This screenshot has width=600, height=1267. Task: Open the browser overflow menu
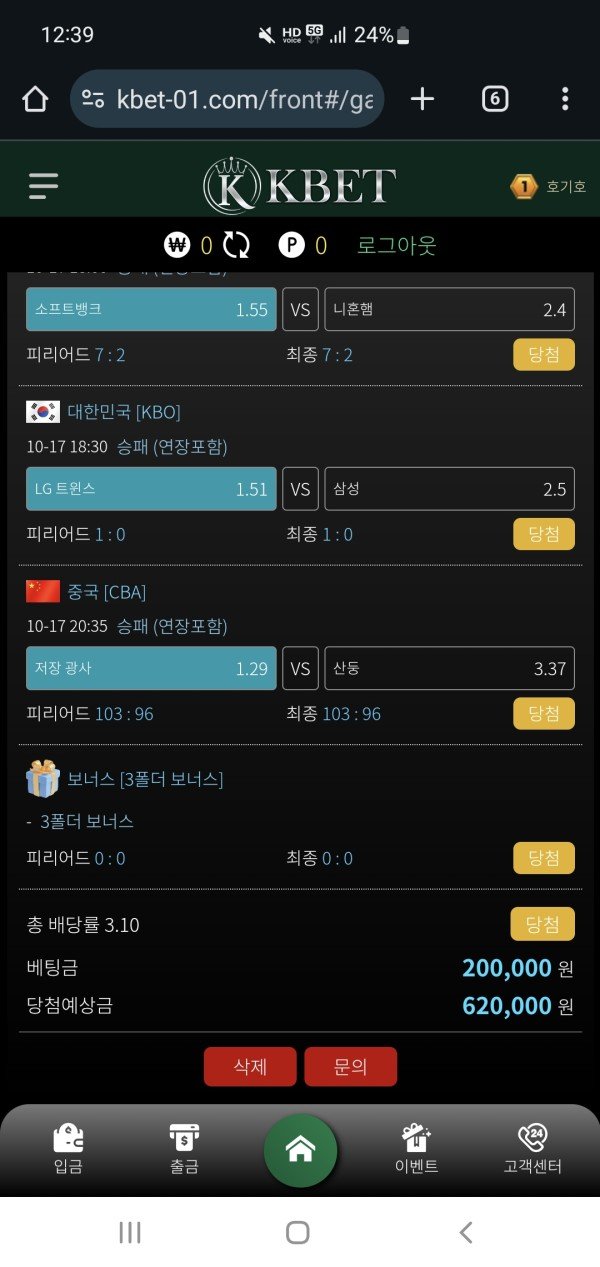click(565, 99)
